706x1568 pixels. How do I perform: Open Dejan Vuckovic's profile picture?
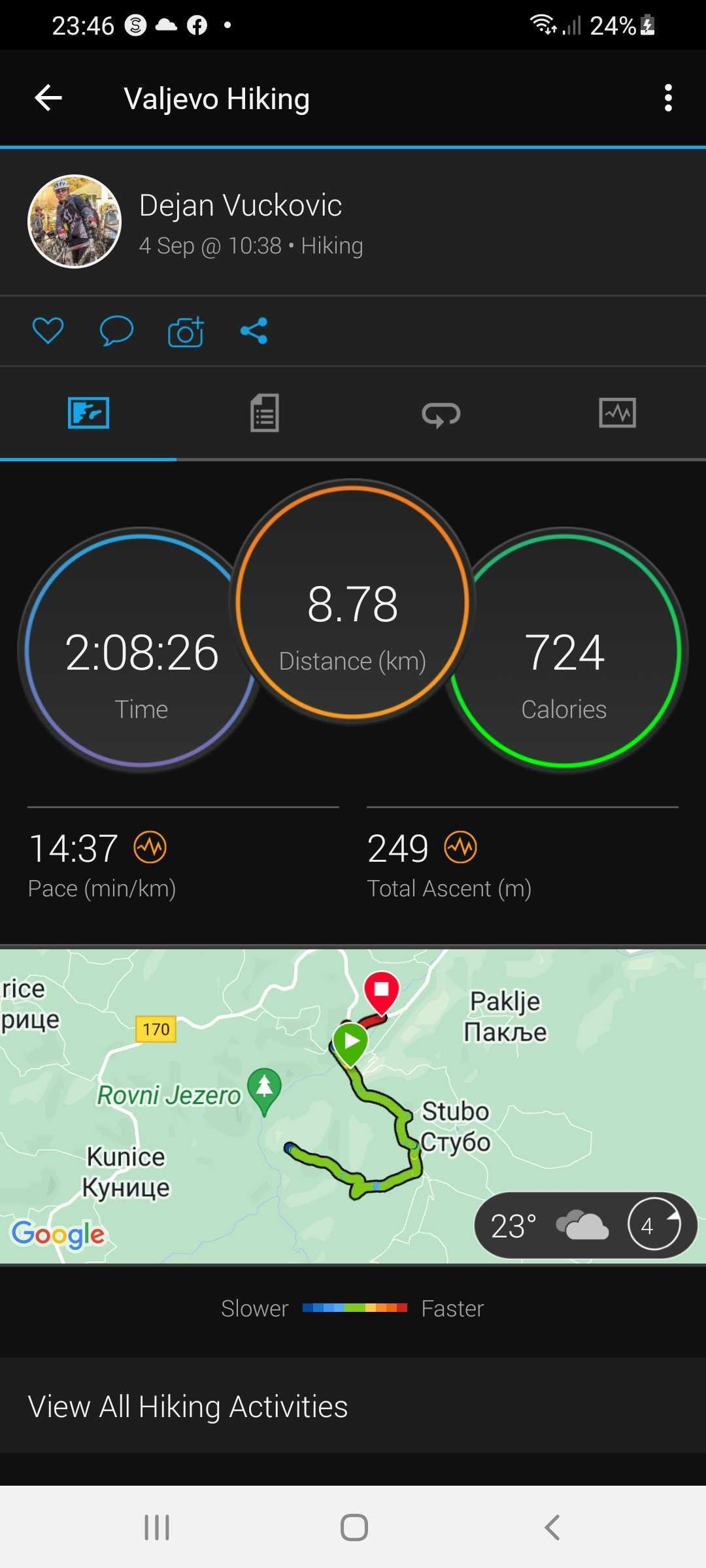pyautogui.click(x=75, y=221)
